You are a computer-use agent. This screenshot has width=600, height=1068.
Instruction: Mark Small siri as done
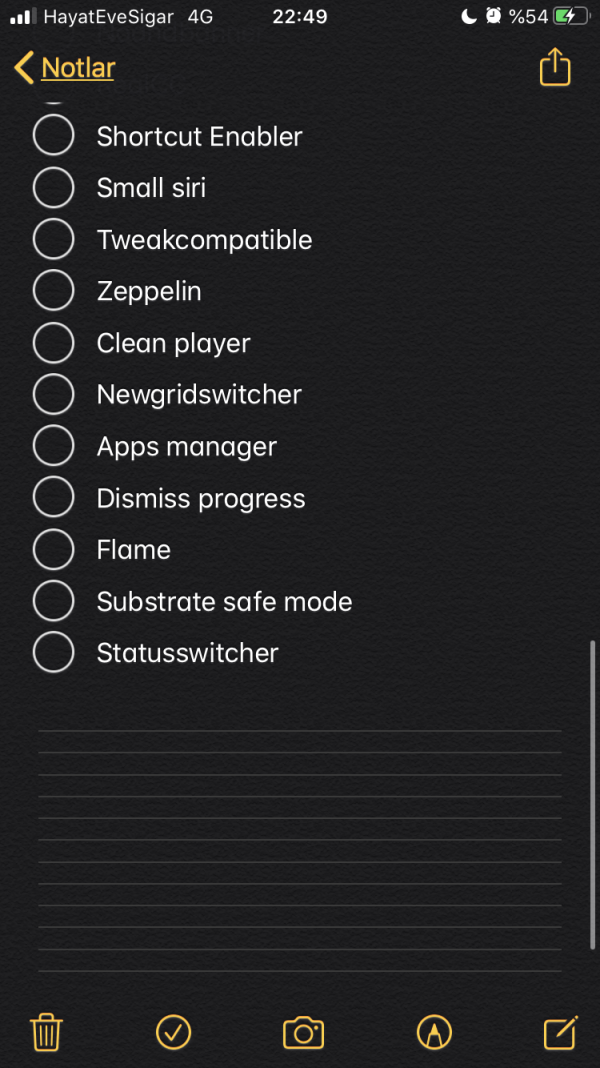pos(54,188)
